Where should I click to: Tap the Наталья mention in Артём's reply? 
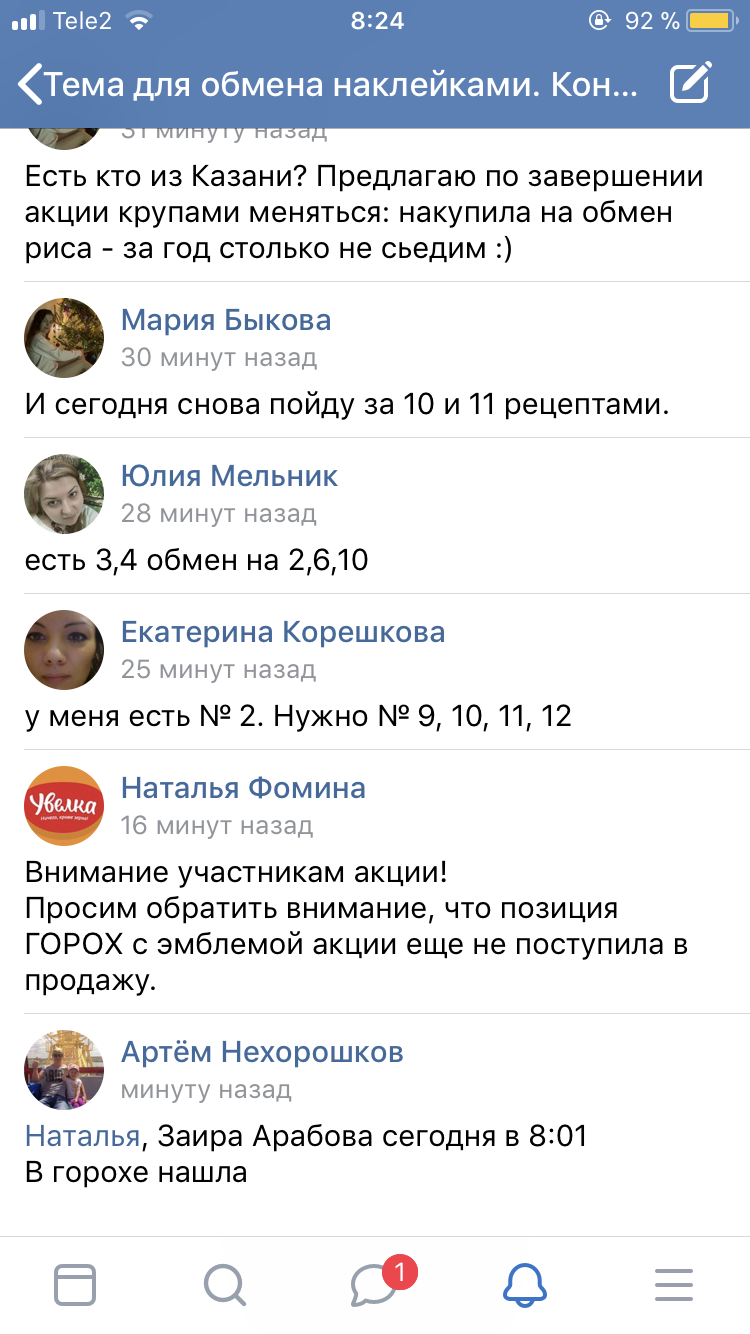[x=82, y=1136]
